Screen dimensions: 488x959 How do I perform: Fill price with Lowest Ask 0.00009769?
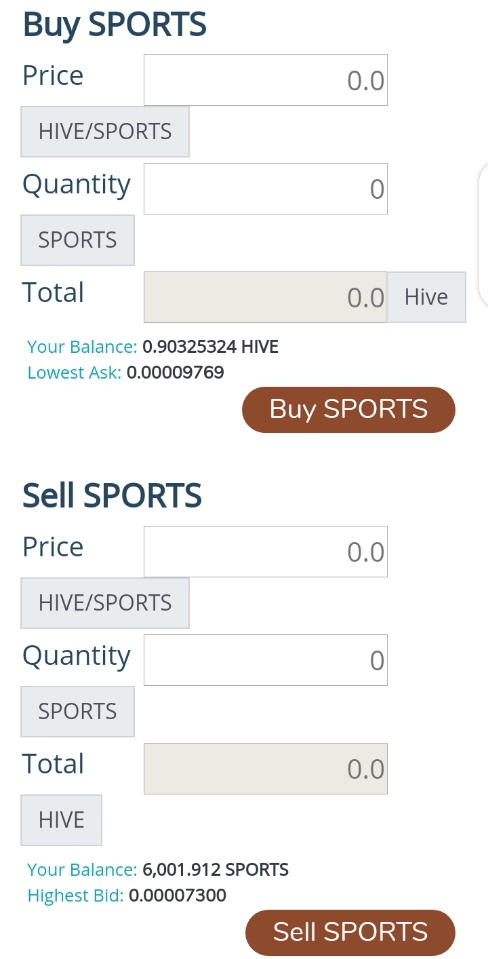[175, 372]
